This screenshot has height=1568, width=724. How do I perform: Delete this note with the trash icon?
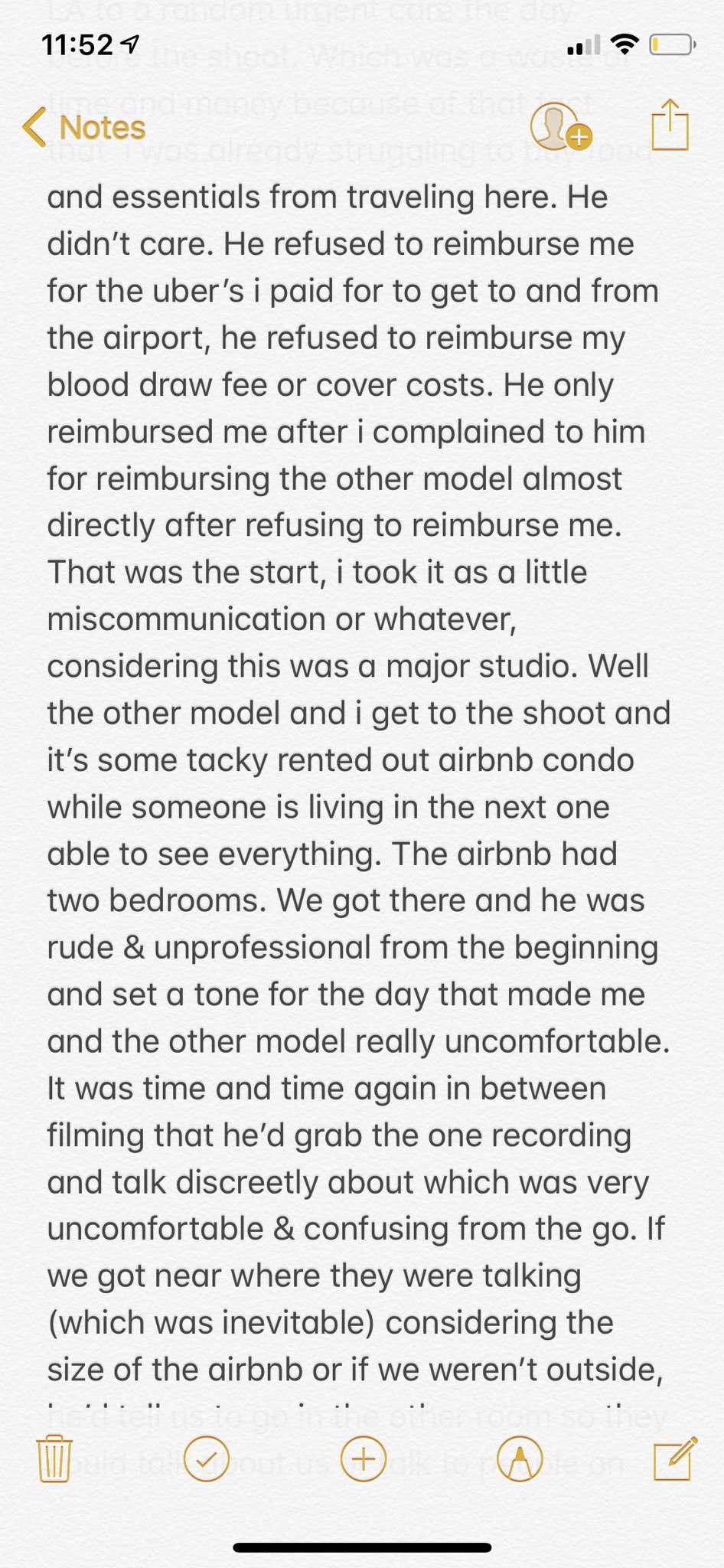click(x=54, y=1459)
